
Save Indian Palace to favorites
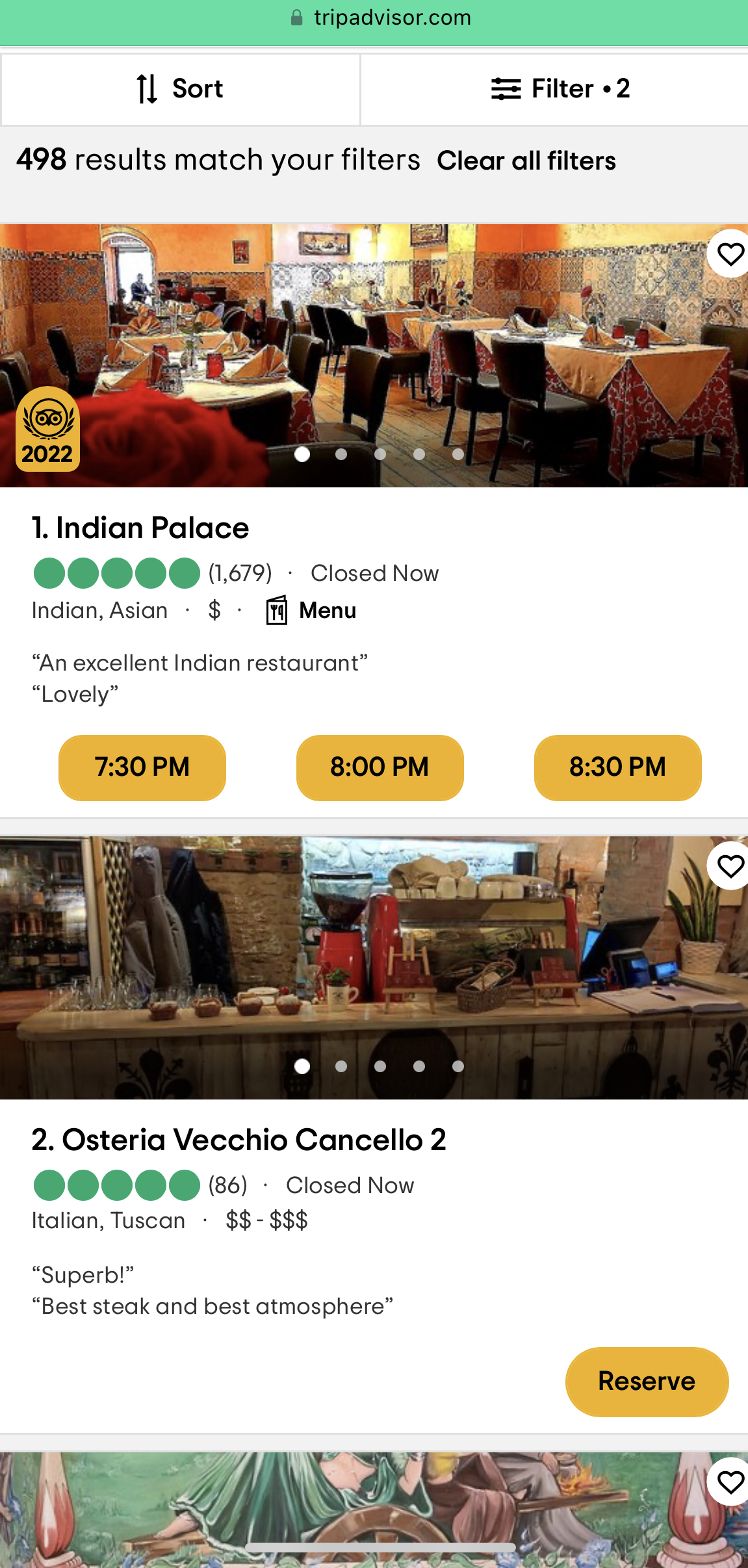tap(730, 254)
